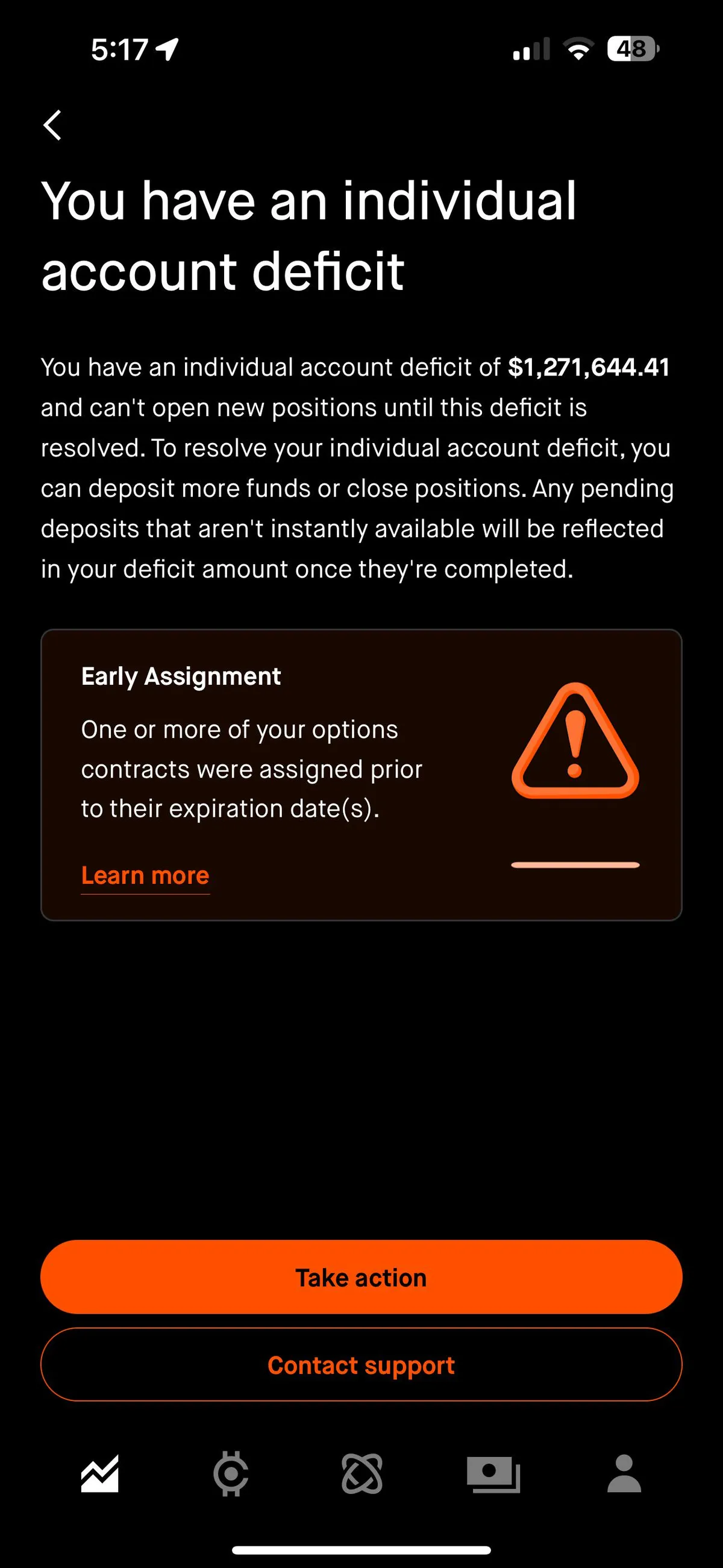723x1568 pixels.
Task: Switch to the investing chart tab
Action: tap(100, 1473)
